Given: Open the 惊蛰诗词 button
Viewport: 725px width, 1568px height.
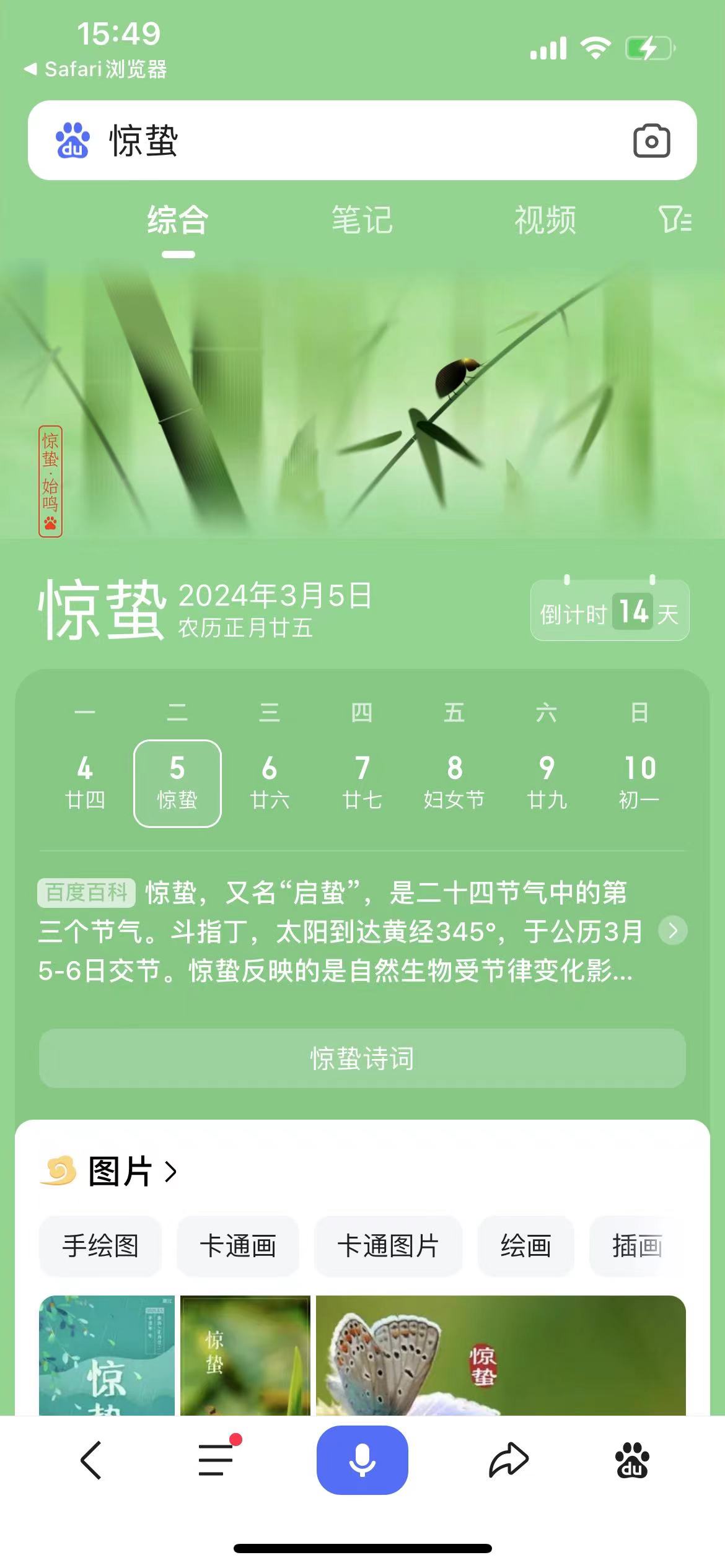Looking at the screenshot, I should pyautogui.click(x=362, y=1058).
